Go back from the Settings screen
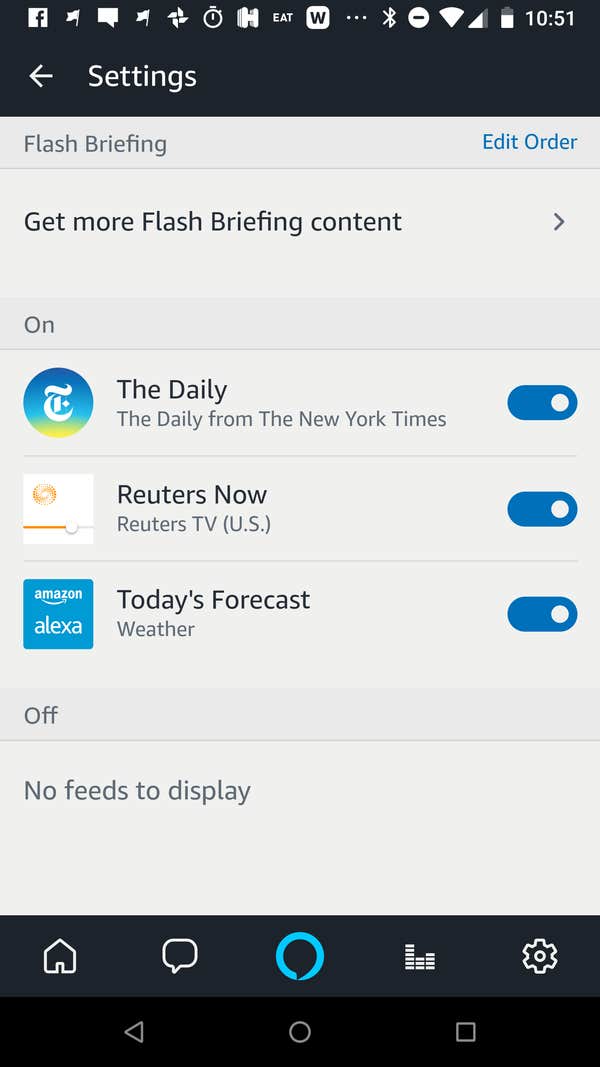 [40, 76]
